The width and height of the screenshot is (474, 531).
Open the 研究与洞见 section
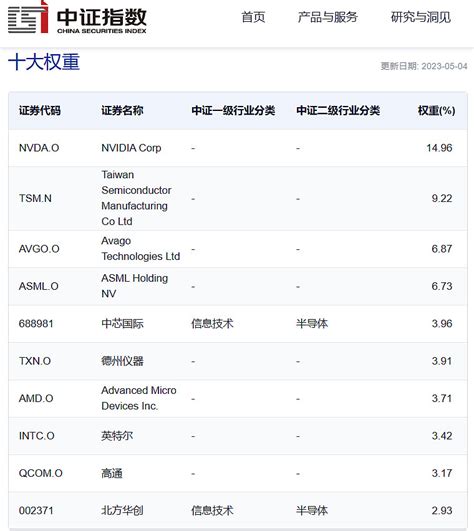coord(421,17)
